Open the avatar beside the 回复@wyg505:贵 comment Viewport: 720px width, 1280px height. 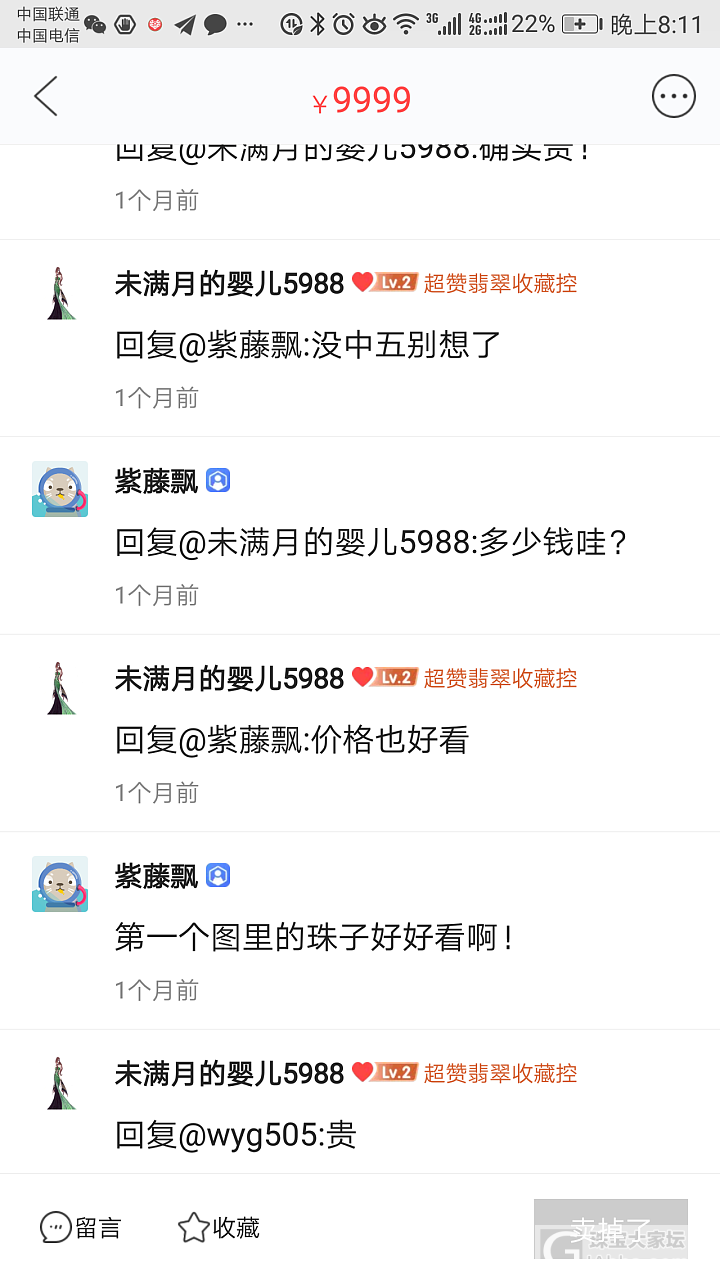point(61,1083)
